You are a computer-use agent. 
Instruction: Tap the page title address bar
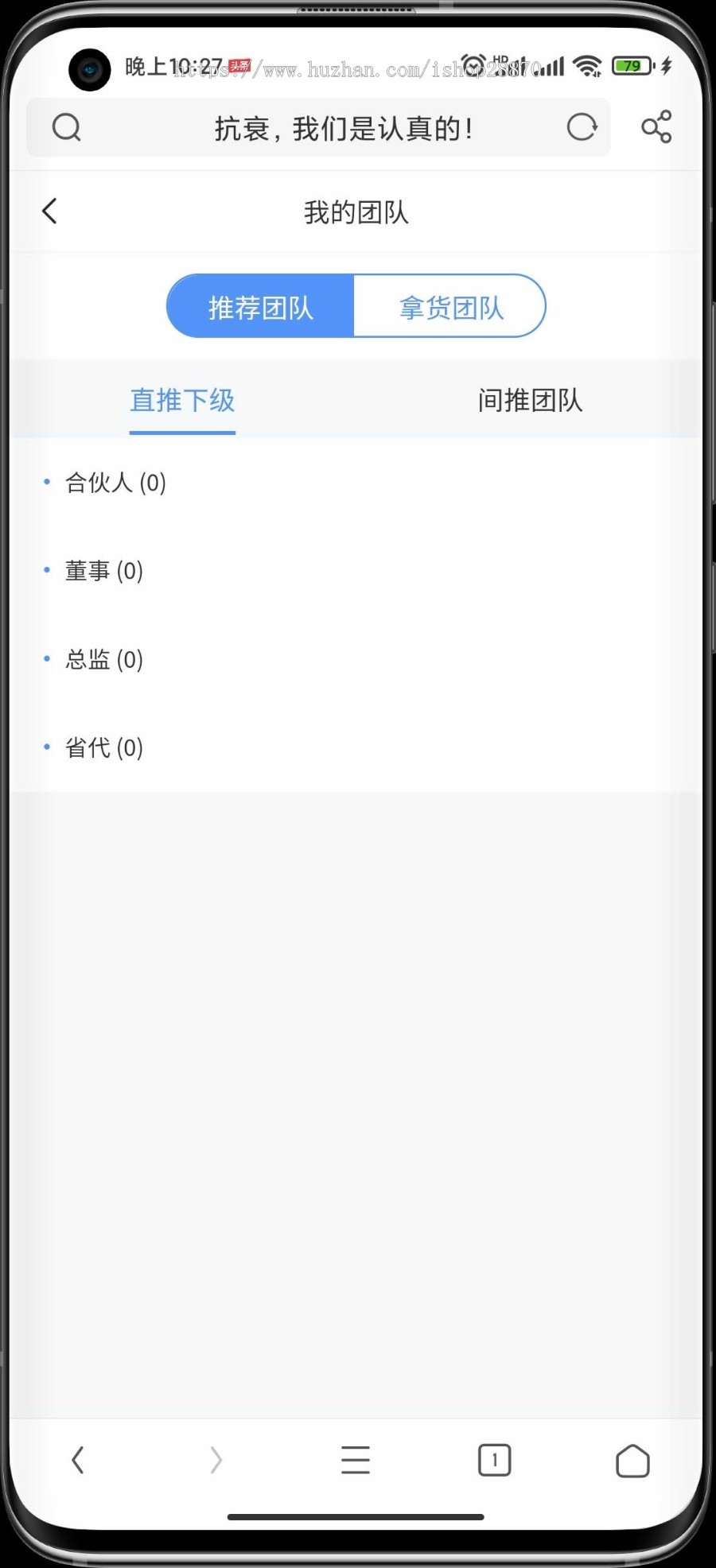(x=344, y=128)
